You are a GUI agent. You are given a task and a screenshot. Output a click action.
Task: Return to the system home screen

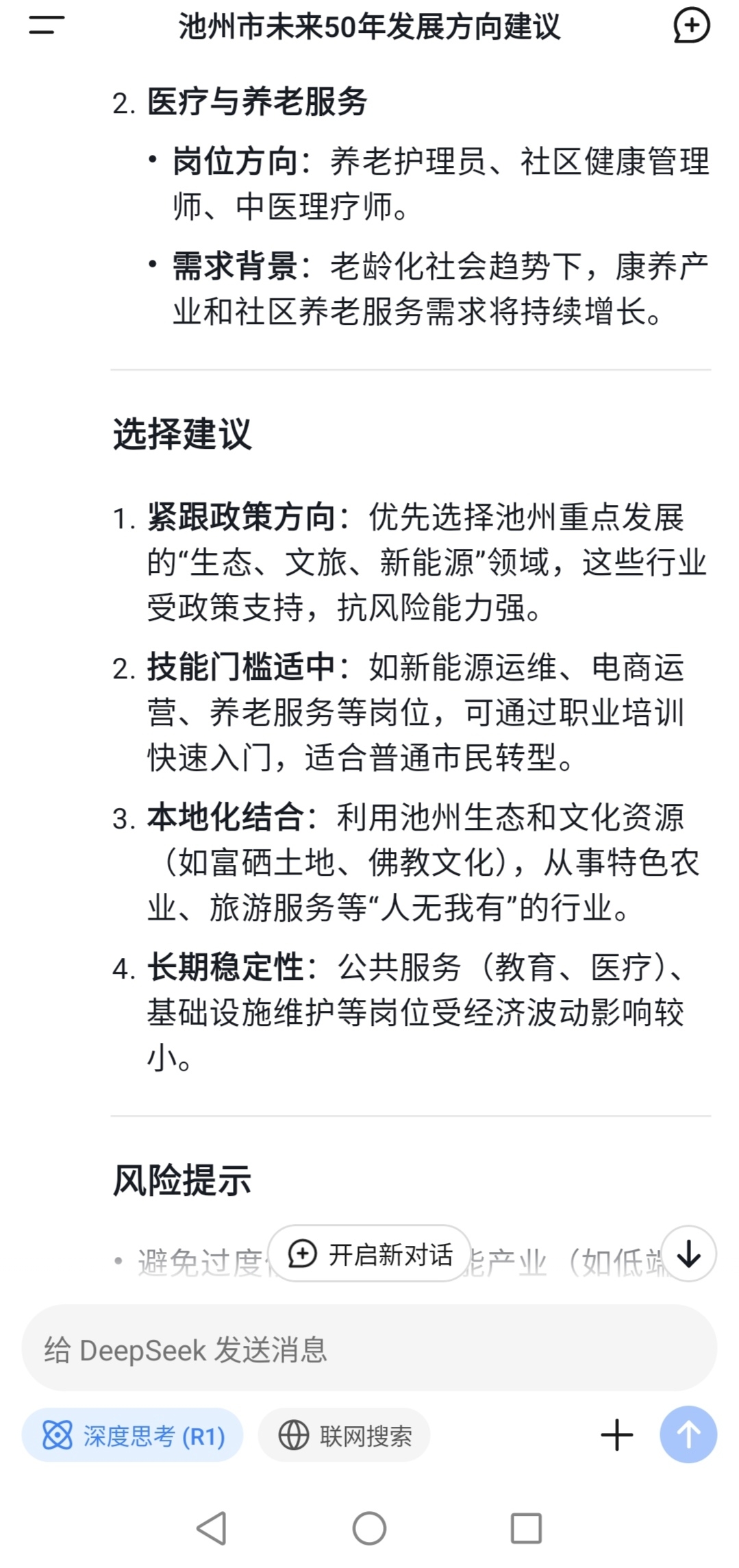369,1528
